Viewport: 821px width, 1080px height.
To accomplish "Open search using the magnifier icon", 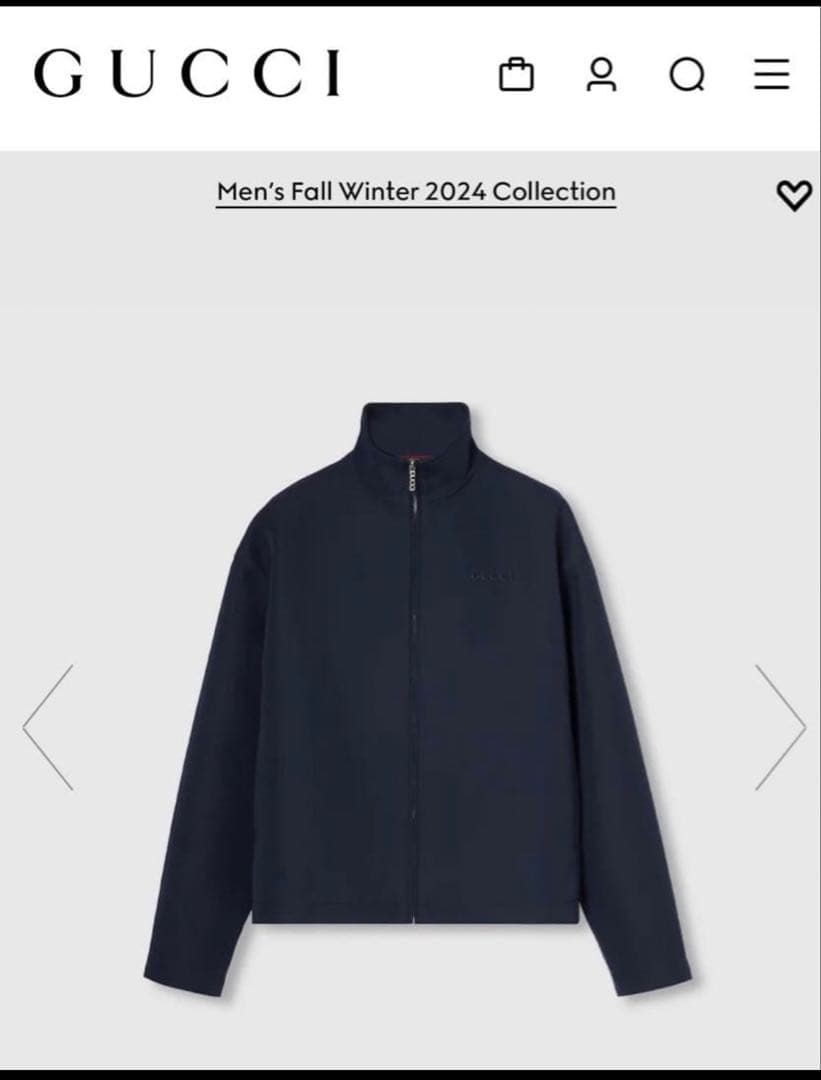I will click(685, 72).
